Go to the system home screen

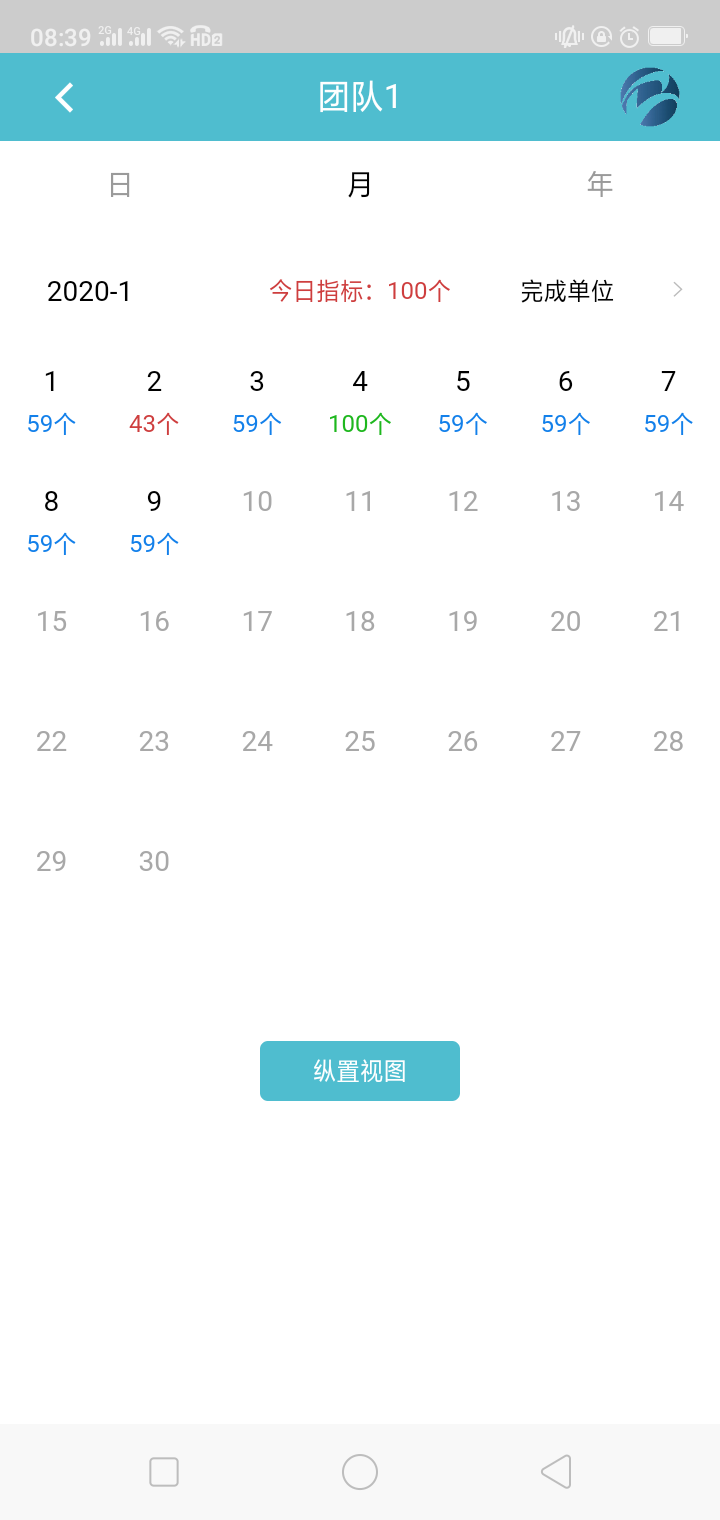point(360,1472)
